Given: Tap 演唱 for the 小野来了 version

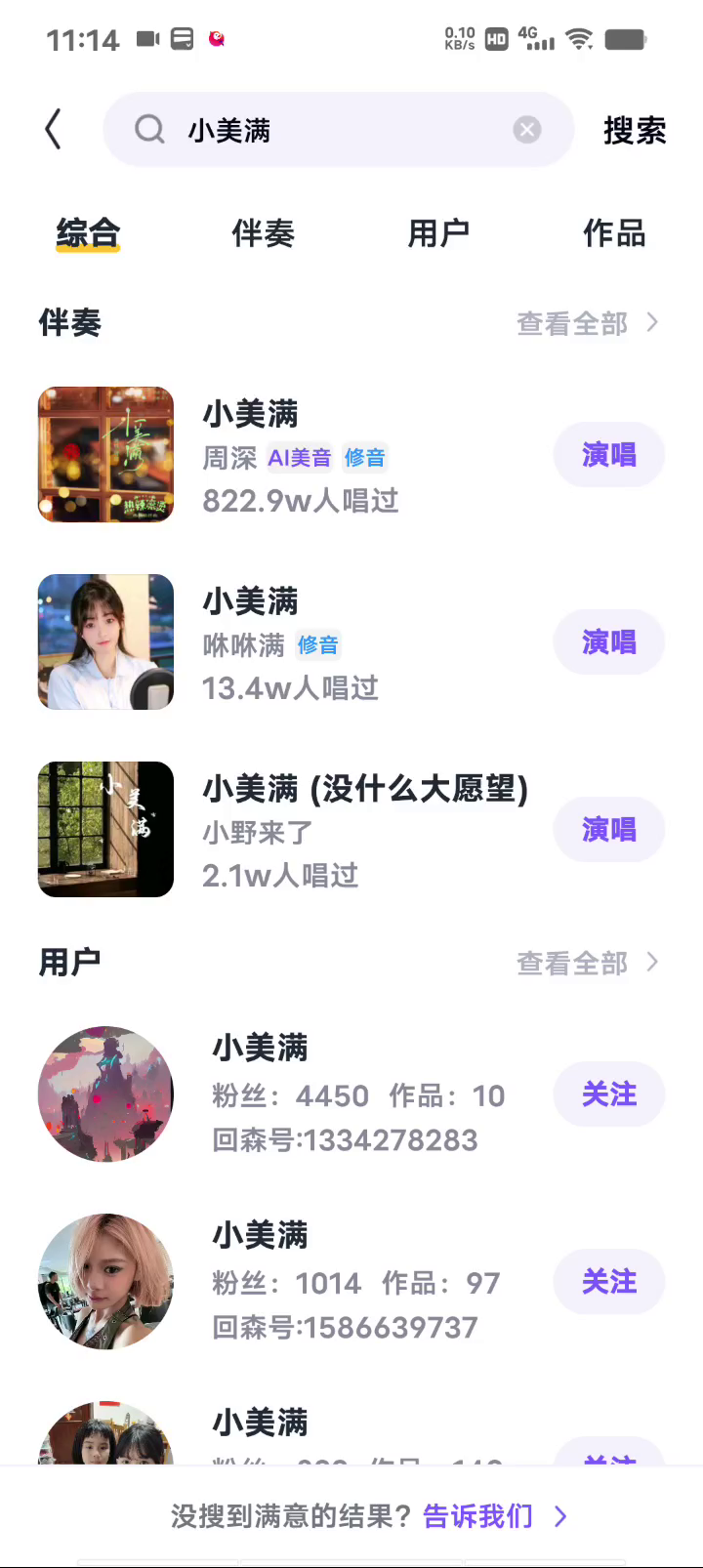Looking at the screenshot, I should [608, 829].
